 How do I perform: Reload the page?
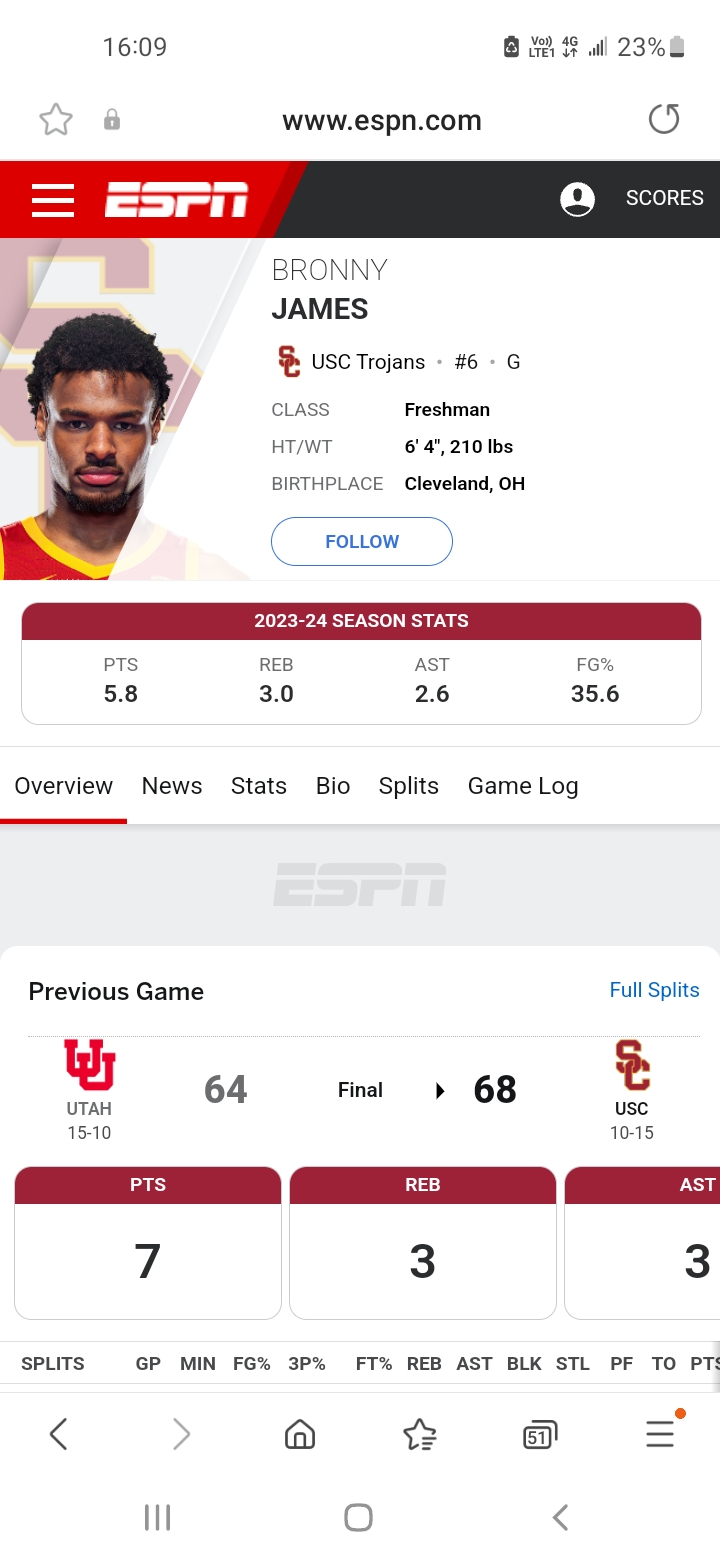(664, 120)
